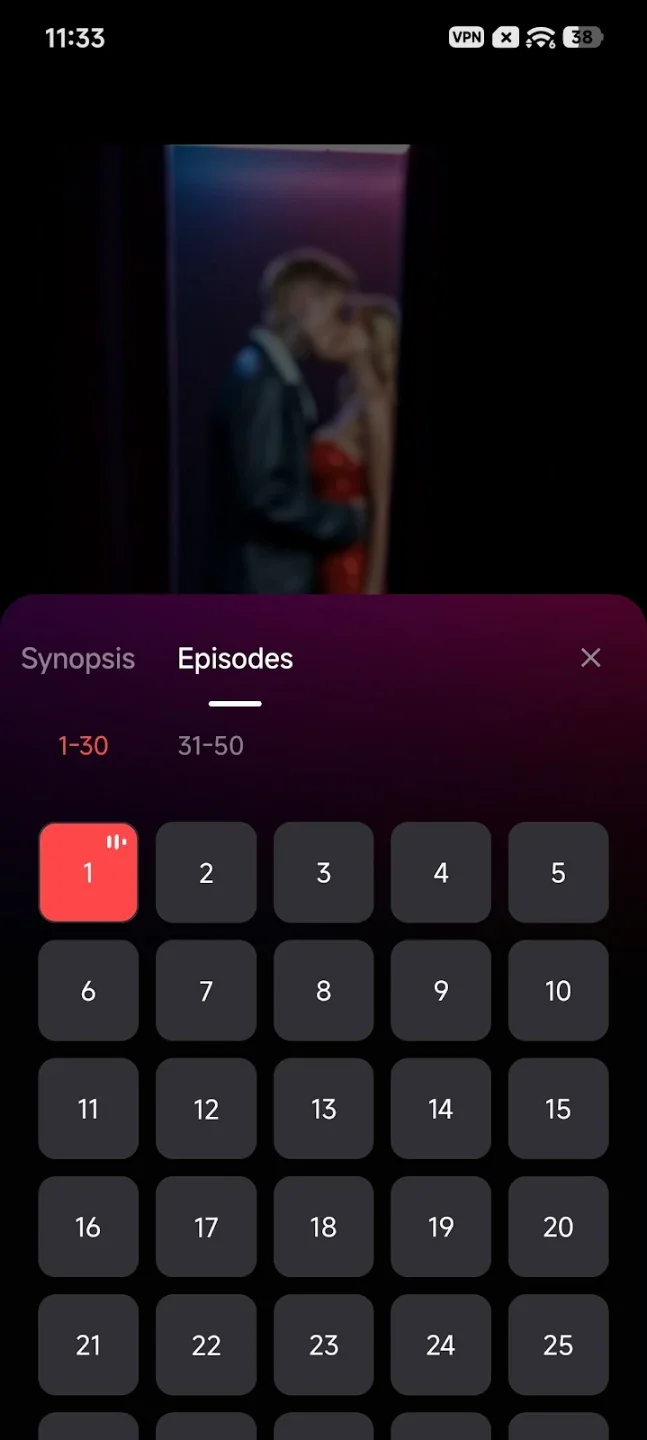Open episode 1 currently playing
Screen dimensions: 647x1440
88,872
